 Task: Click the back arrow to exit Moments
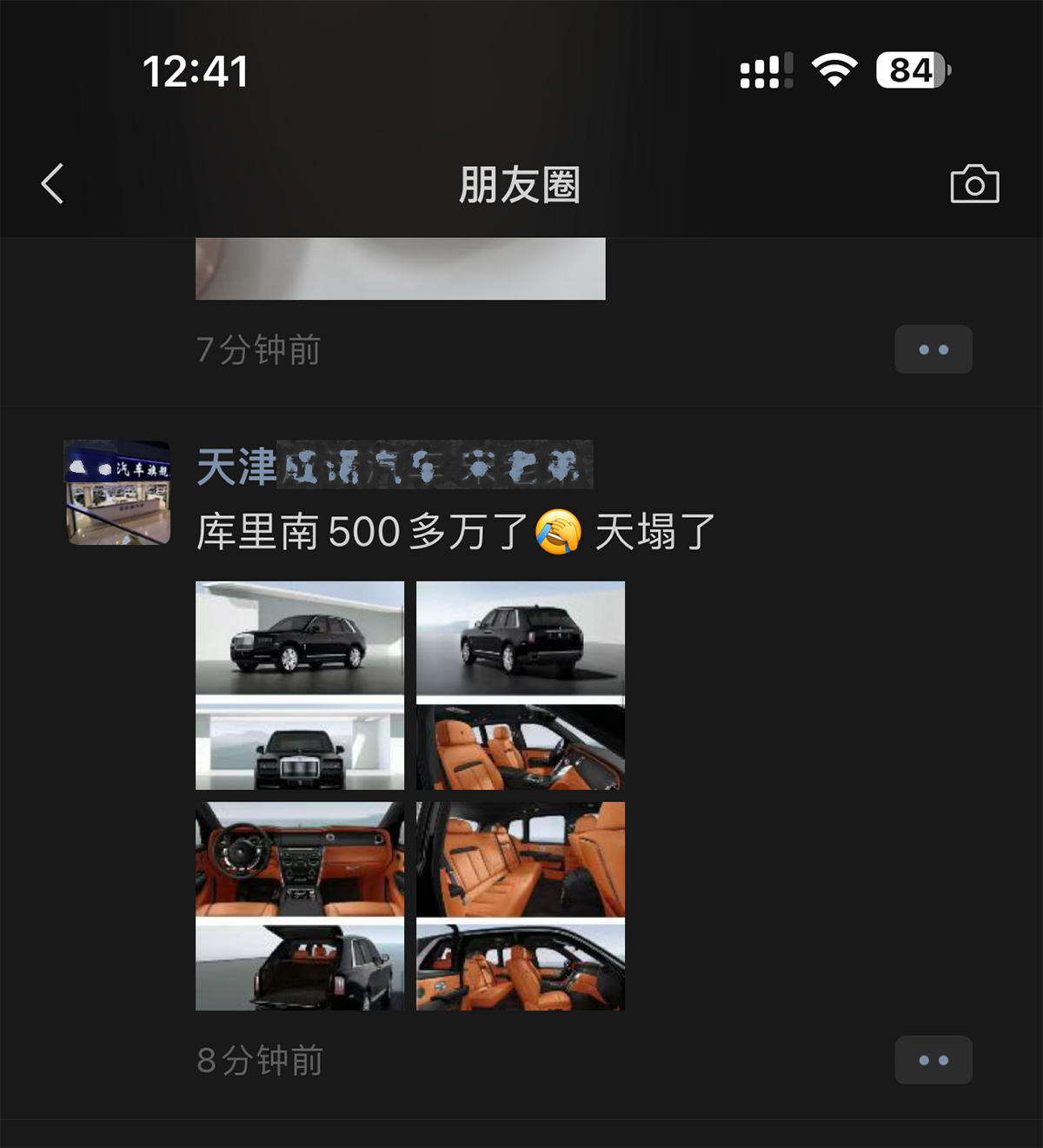tap(52, 183)
